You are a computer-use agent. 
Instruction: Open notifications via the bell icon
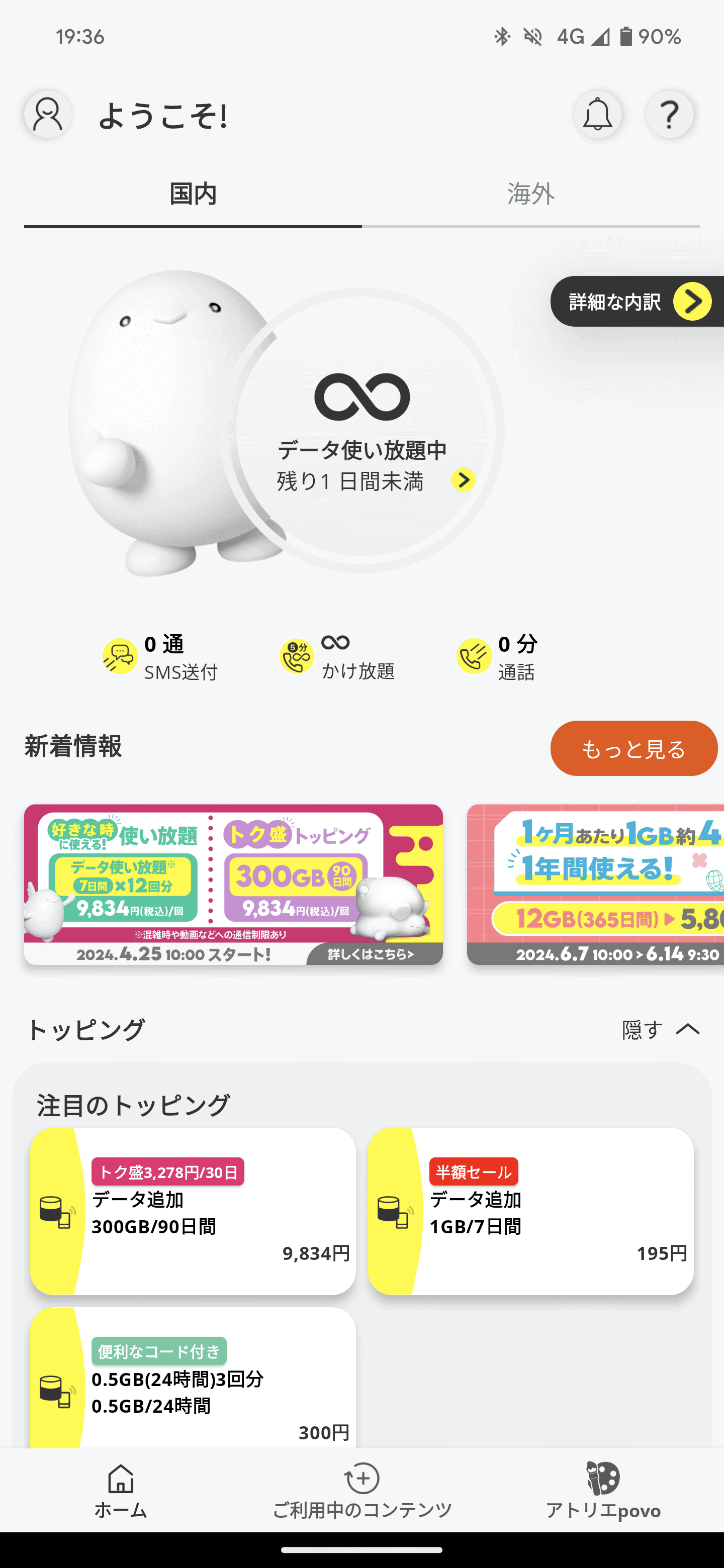[598, 115]
